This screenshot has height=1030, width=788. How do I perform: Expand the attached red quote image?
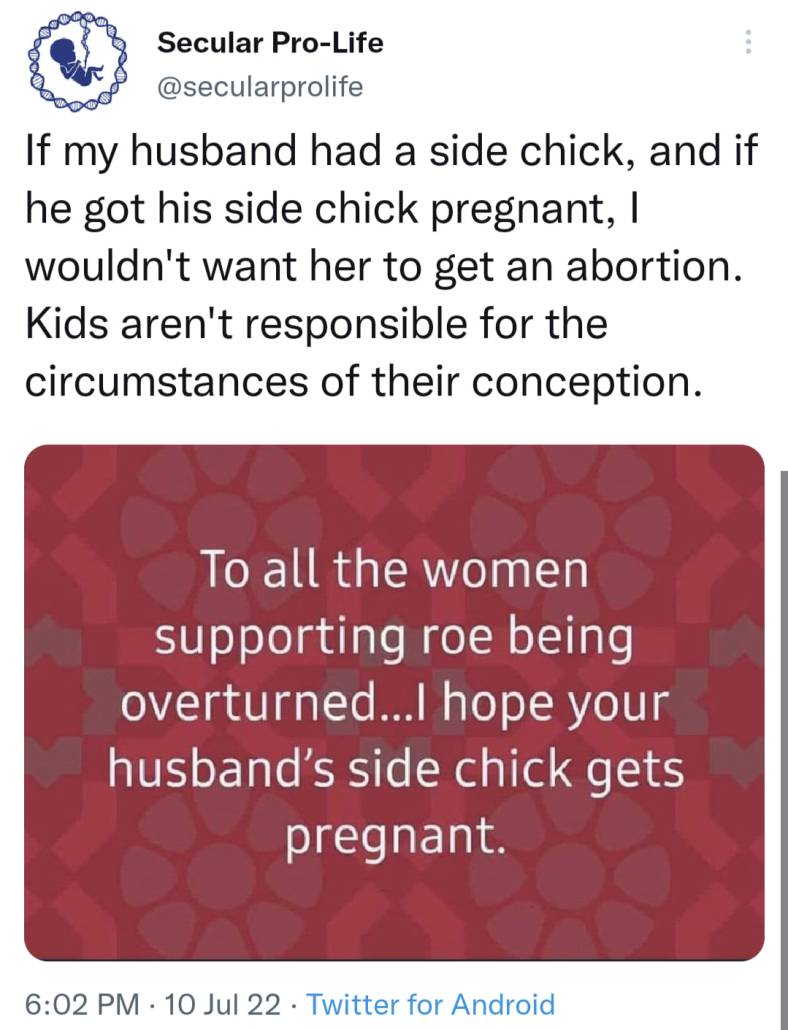tap(394, 702)
